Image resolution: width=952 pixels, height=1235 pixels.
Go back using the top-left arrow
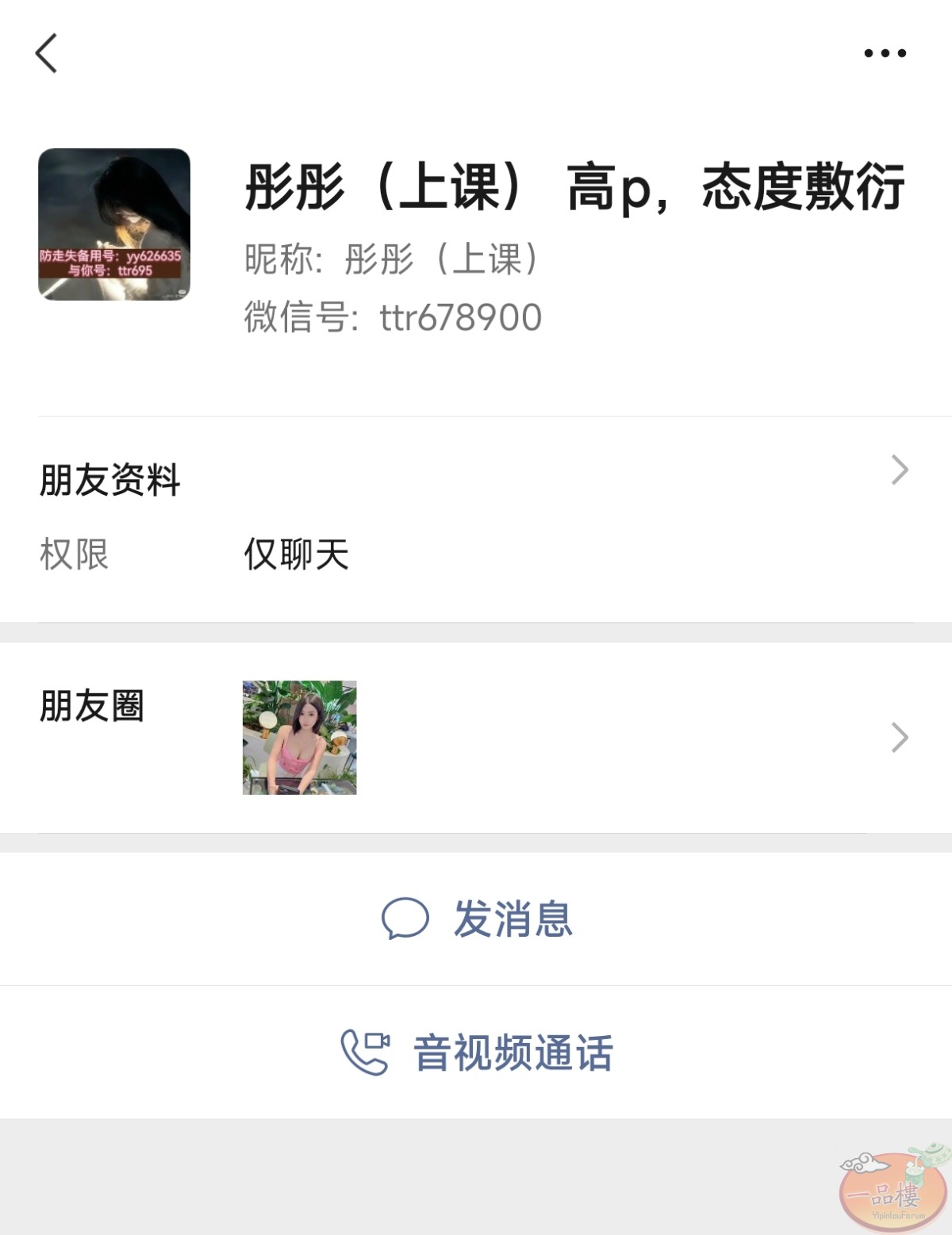point(47,53)
